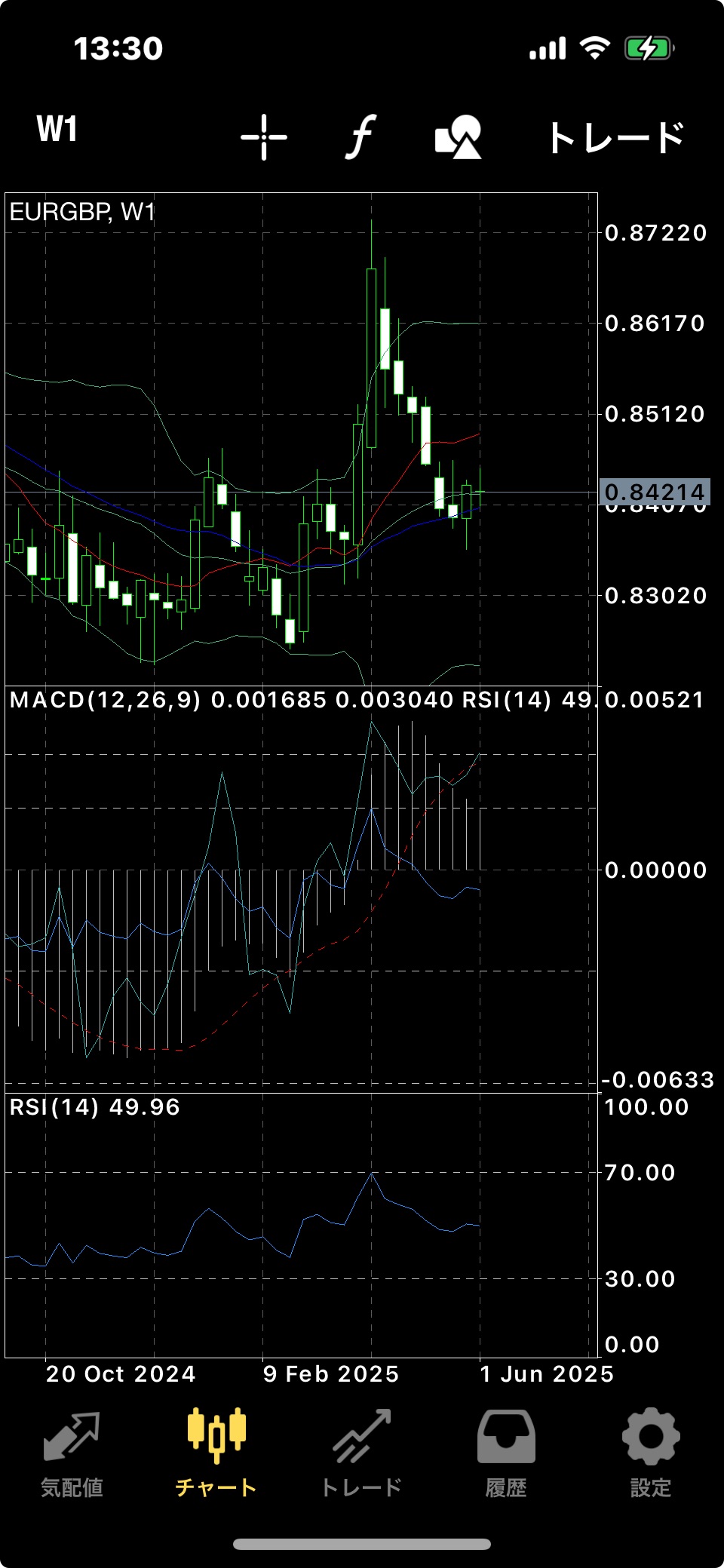Open the indicators function menu

tap(361, 137)
